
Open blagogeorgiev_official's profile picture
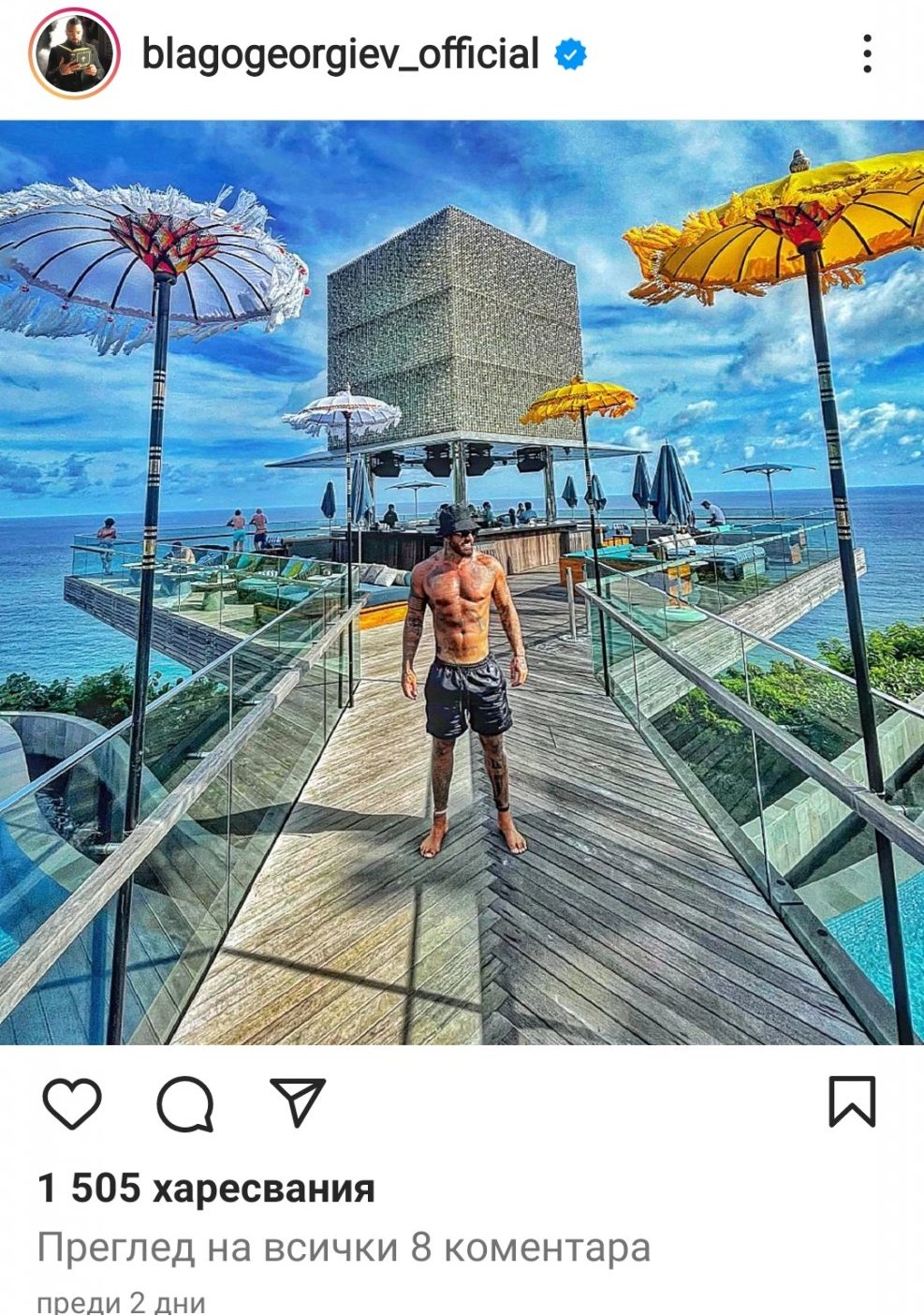point(75,53)
